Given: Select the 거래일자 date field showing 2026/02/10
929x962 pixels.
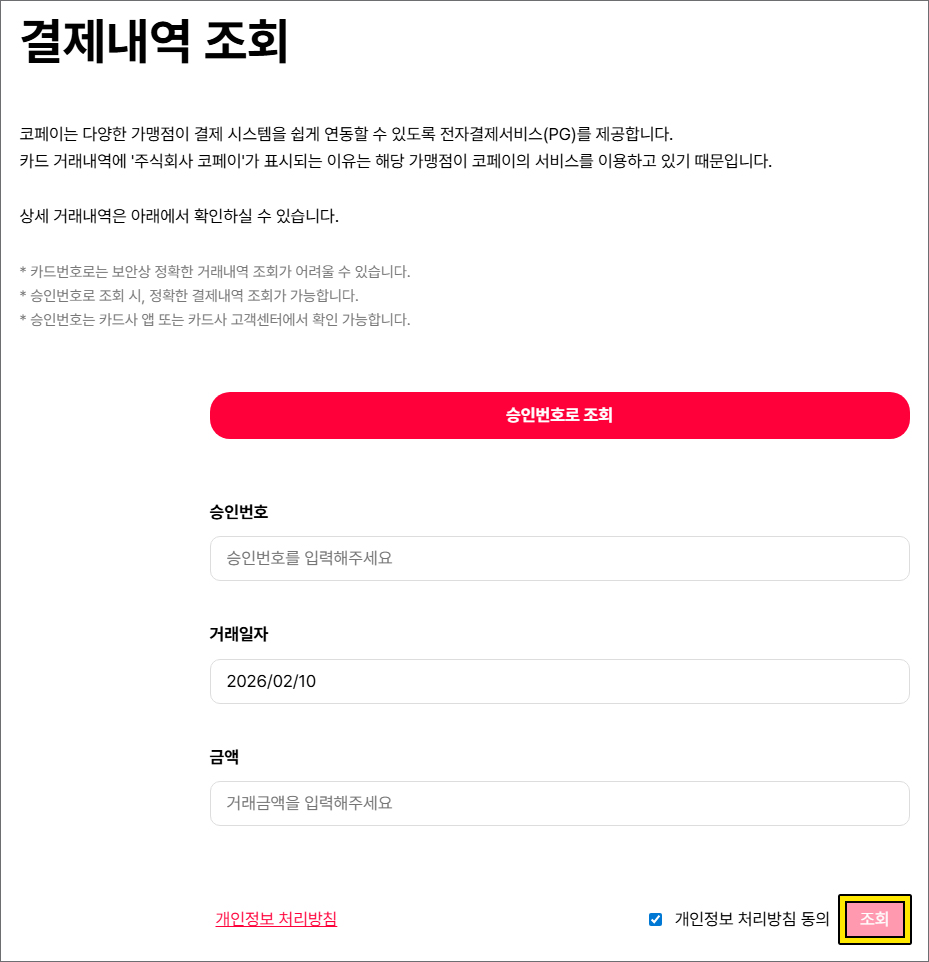Looking at the screenshot, I should click(x=559, y=681).
